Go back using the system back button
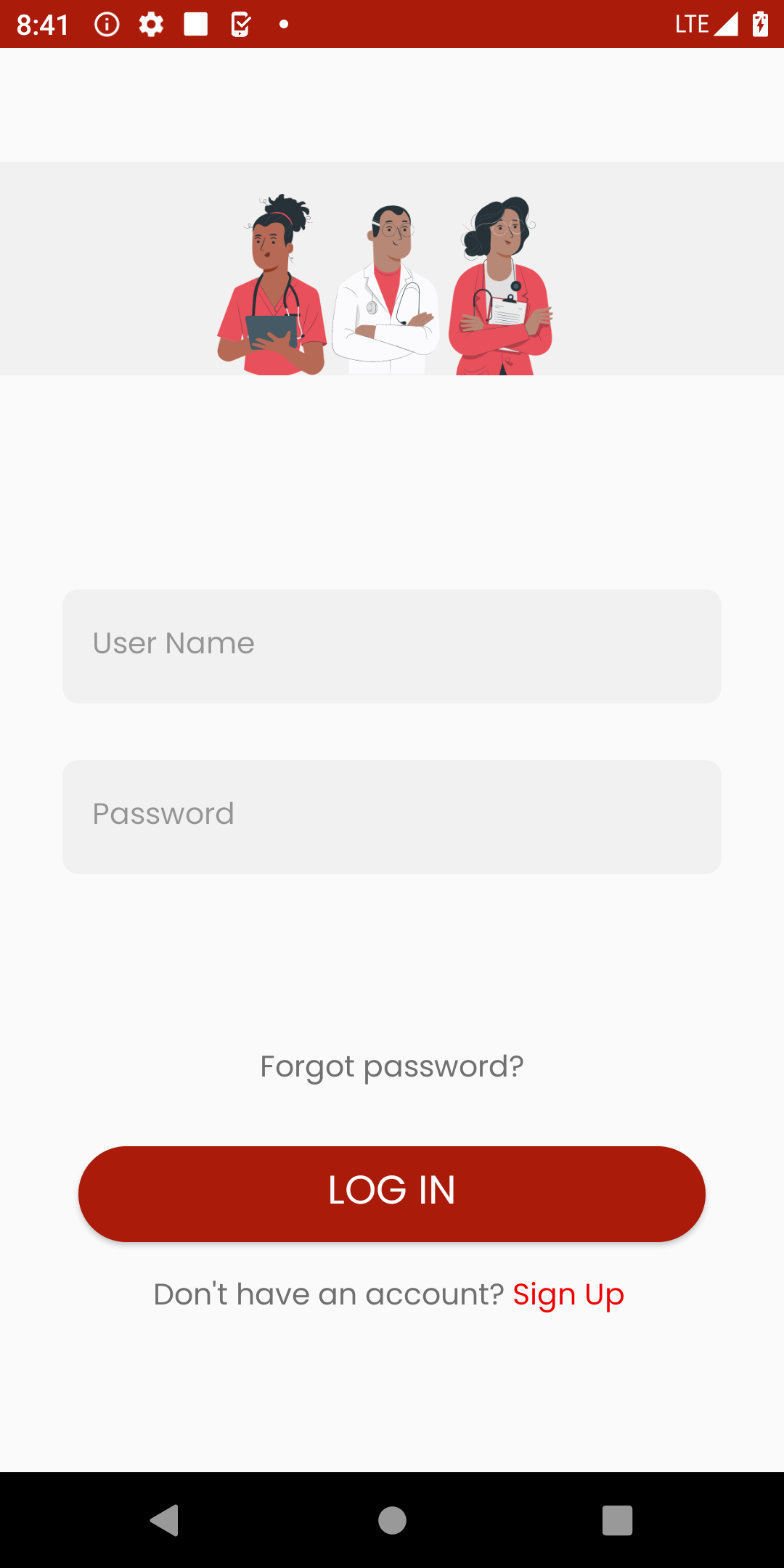The image size is (784, 1568). [165, 1520]
